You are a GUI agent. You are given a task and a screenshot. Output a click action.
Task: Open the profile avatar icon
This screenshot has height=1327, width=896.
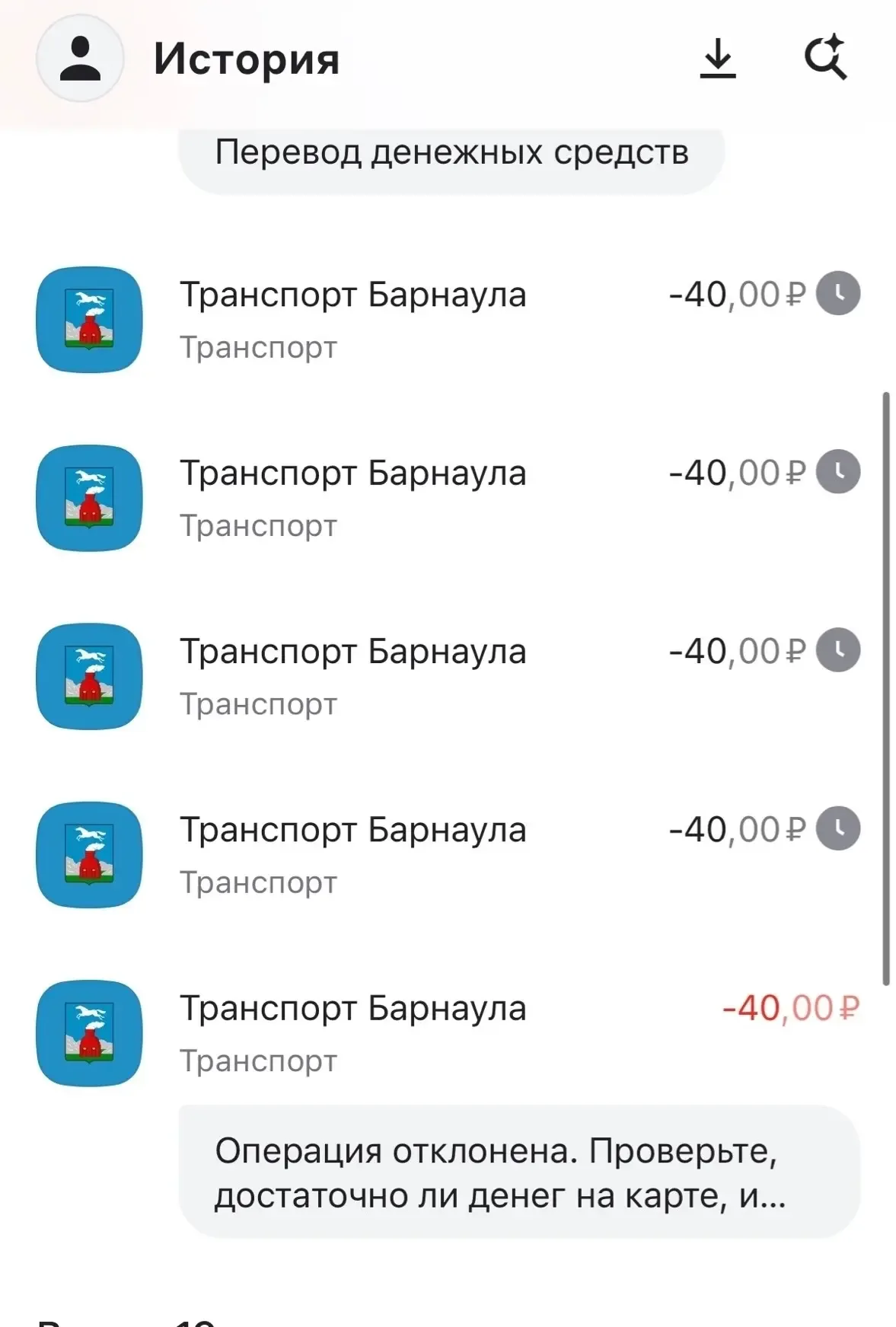[x=80, y=59]
